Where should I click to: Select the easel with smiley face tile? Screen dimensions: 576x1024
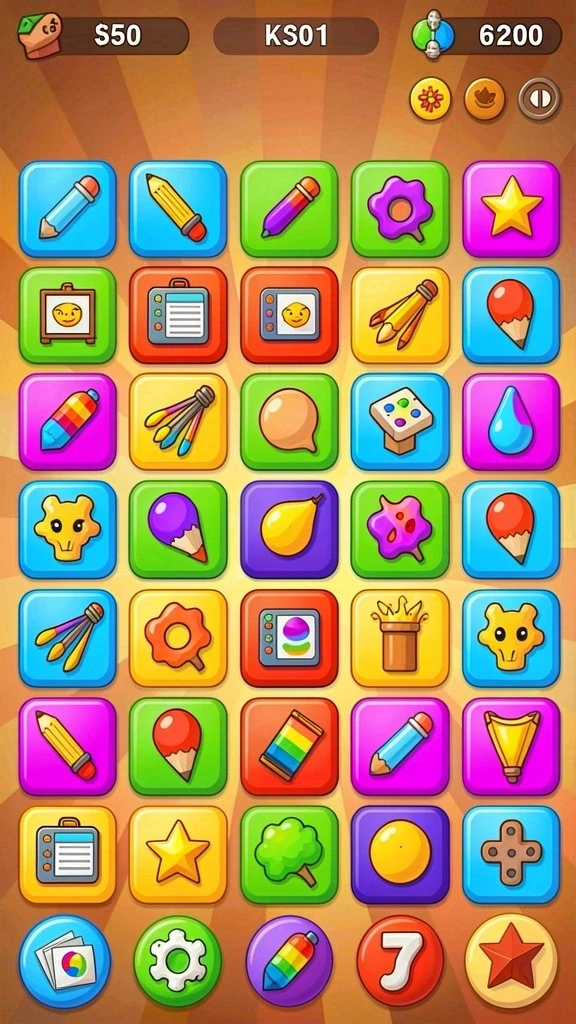tap(67, 315)
